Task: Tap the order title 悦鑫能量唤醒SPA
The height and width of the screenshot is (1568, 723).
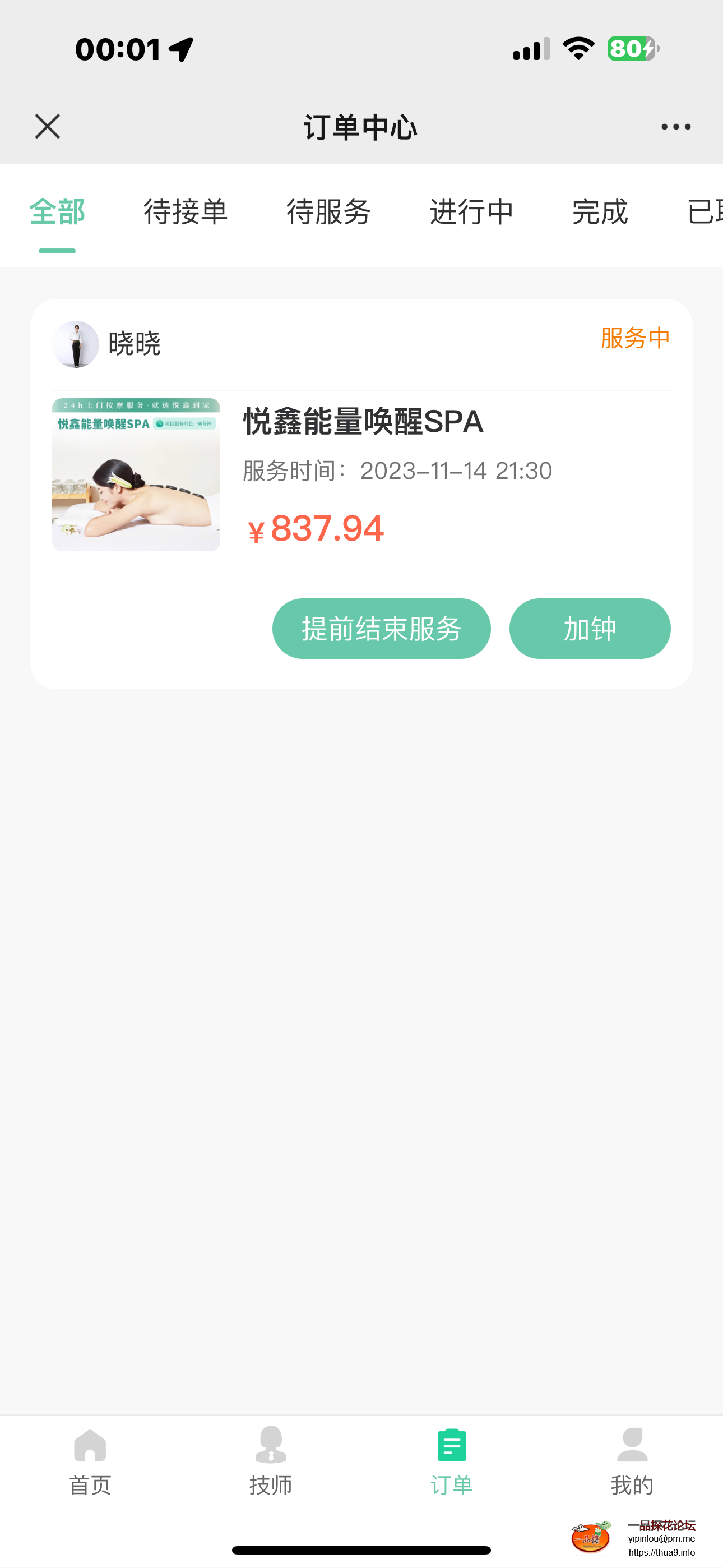Action: click(x=362, y=423)
